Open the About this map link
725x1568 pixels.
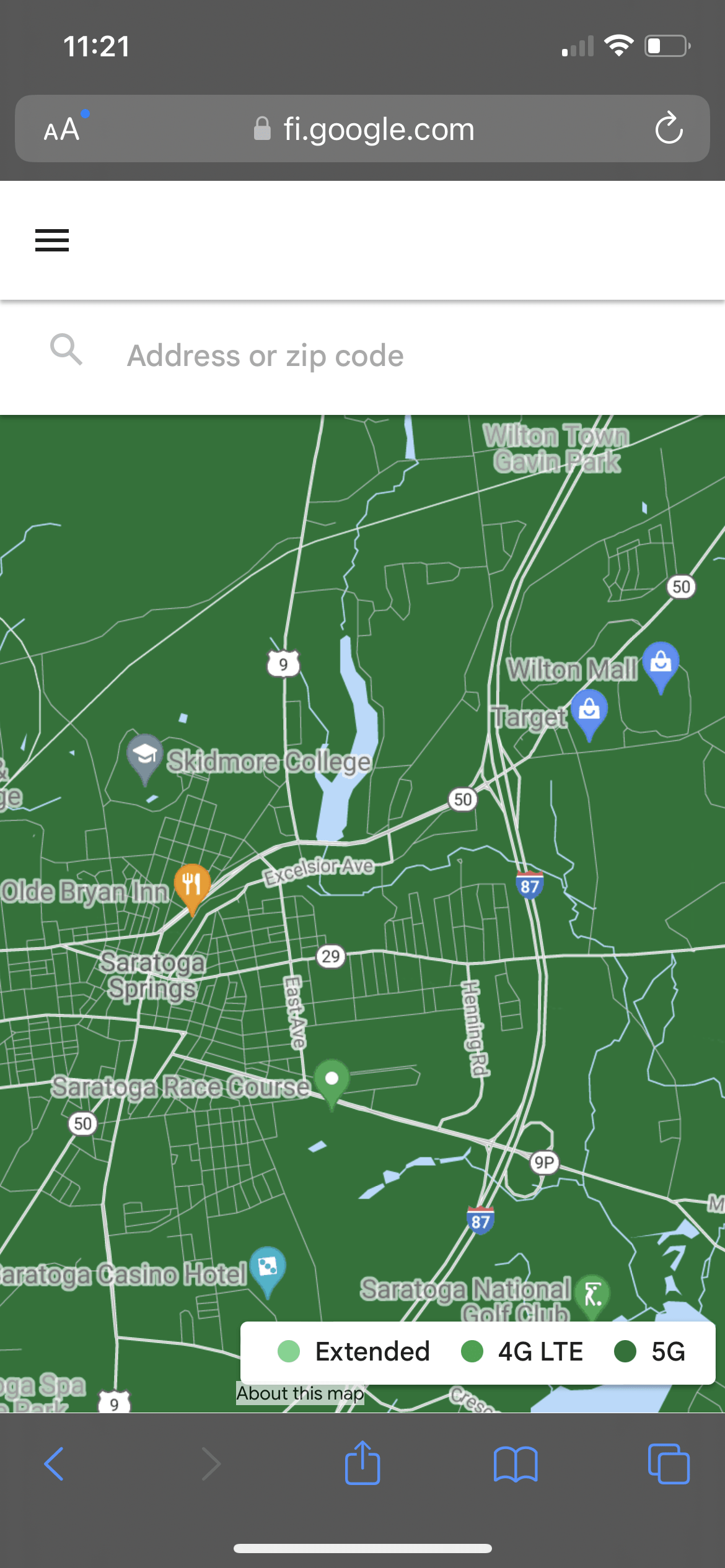click(x=300, y=1393)
